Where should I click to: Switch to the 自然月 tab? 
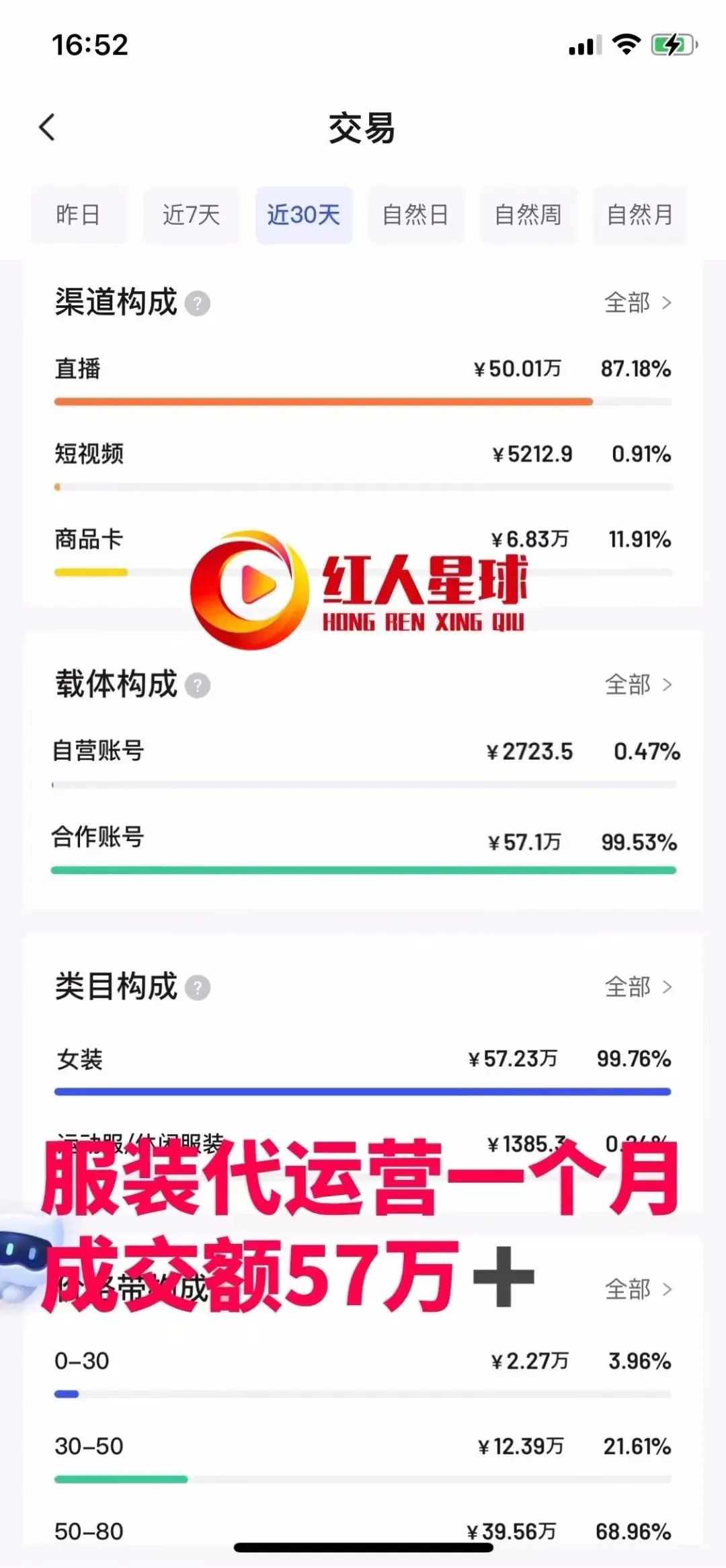(x=639, y=215)
